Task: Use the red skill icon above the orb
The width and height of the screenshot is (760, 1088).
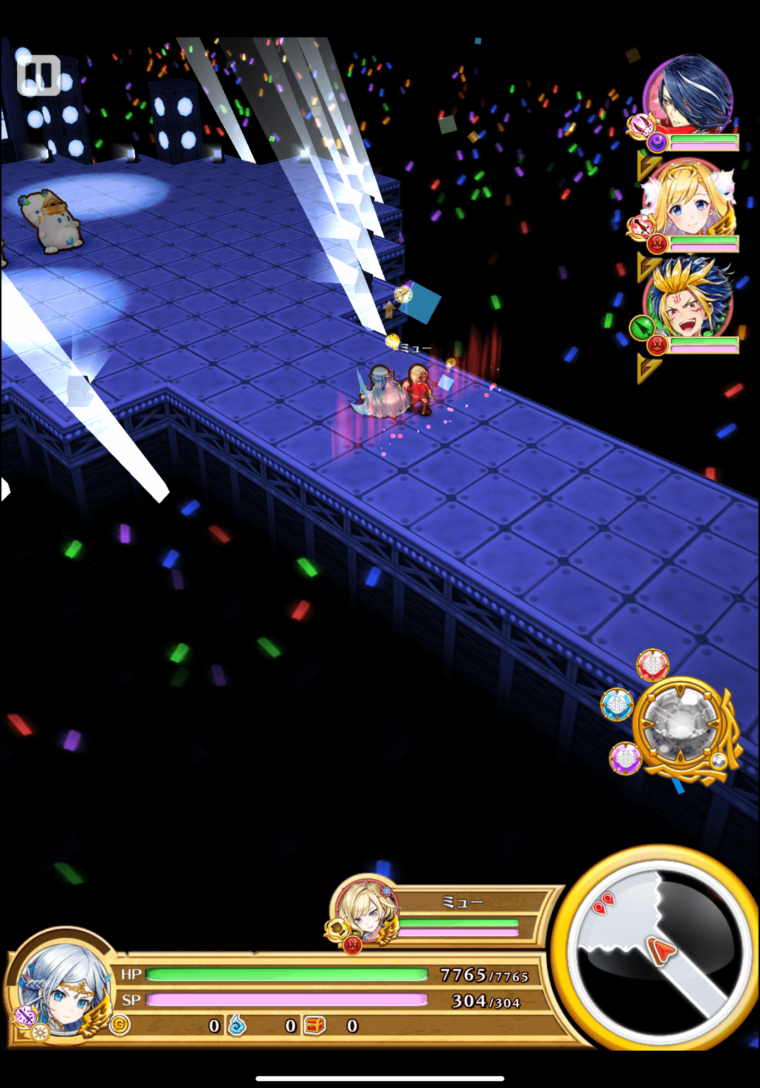Action: tap(652, 666)
